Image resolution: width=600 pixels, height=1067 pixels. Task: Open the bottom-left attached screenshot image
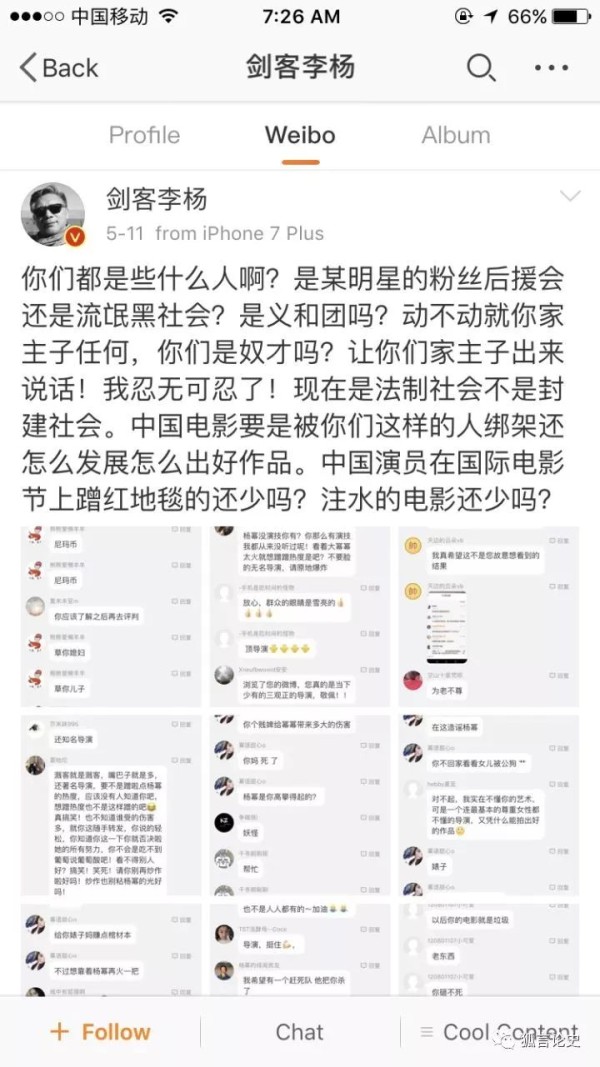112,950
